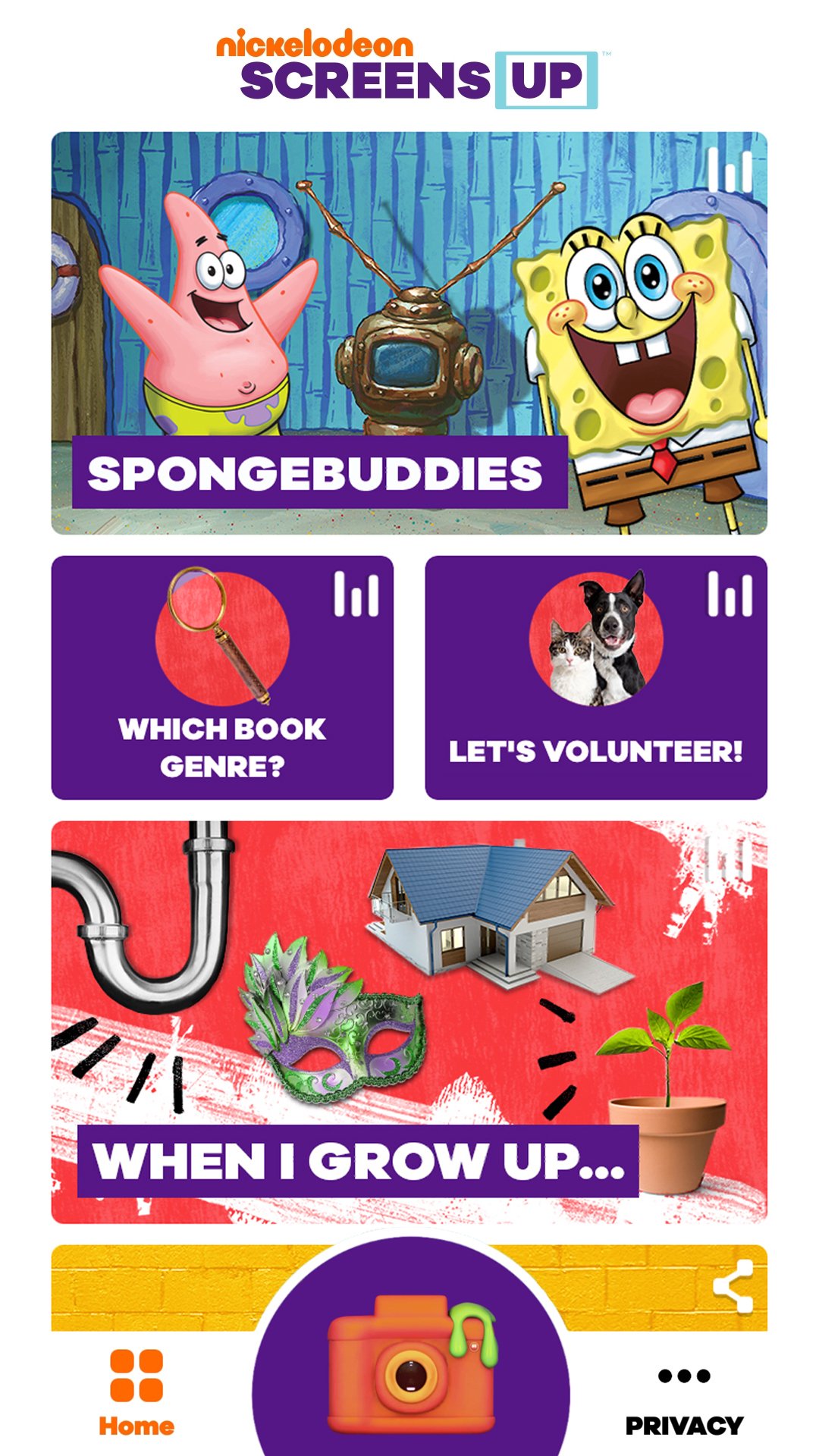Open the Which Book Genre? card
The width and height of the screenshot is (819, 1456).
click(x=222, y=677)
